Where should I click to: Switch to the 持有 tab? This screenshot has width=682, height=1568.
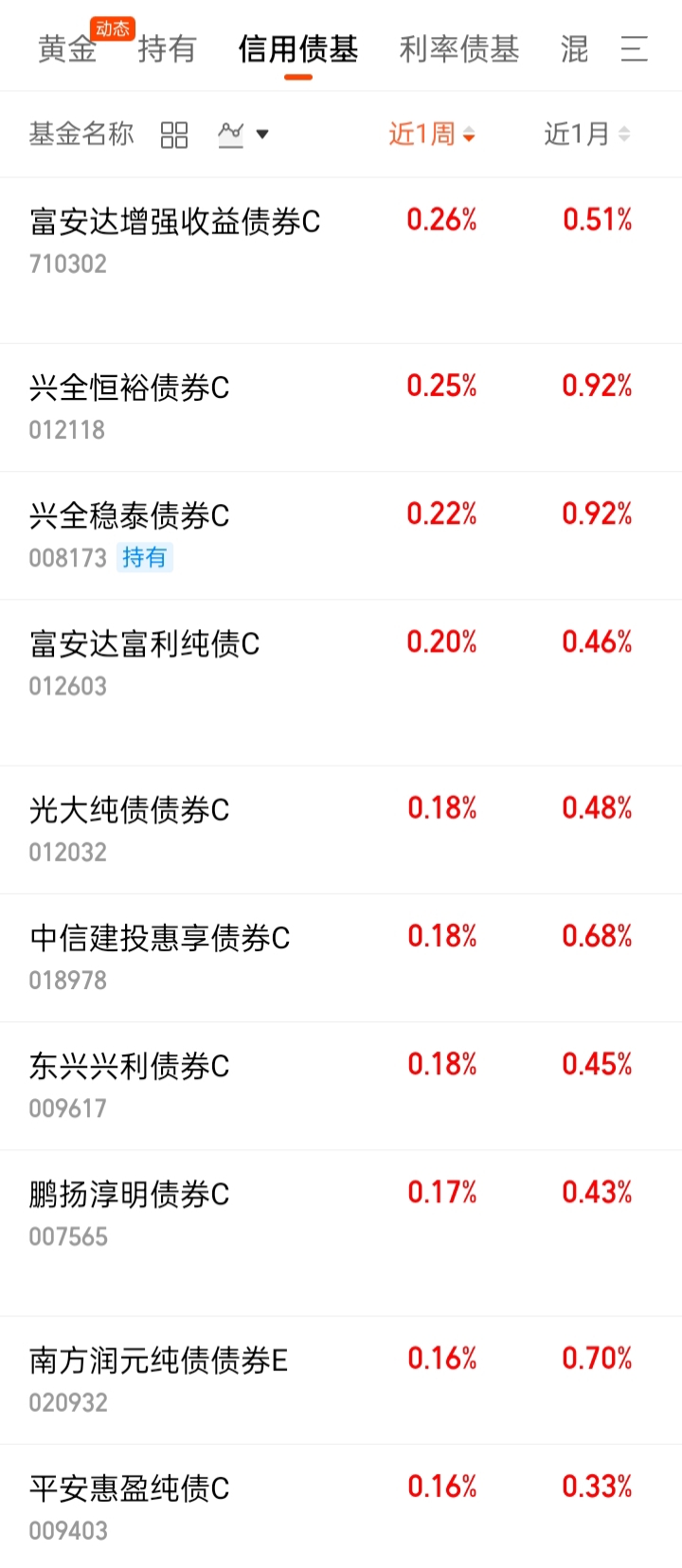167,49
